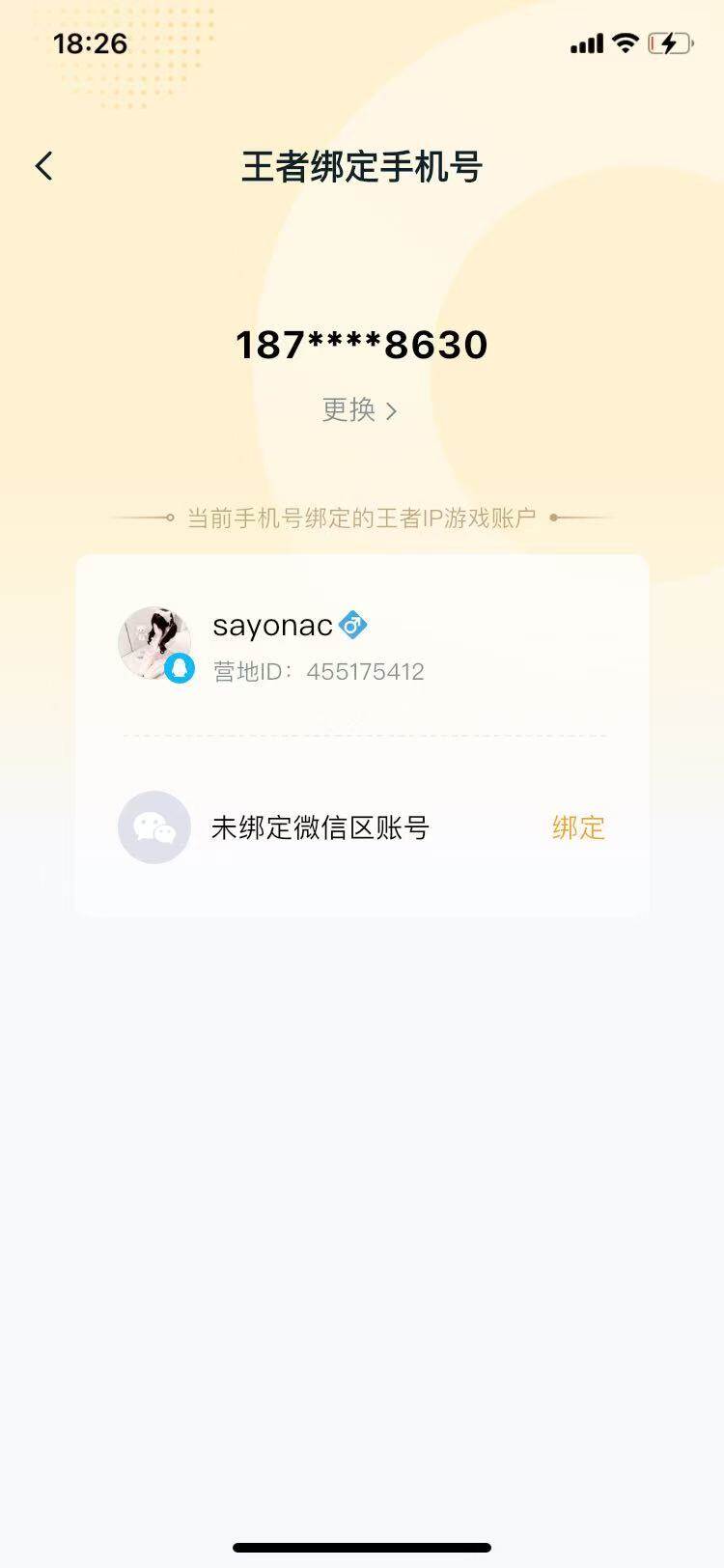Screen dimensions: 724x1568
Task: Tap the back arrow to leave binding page
Action: pos(43,166)
